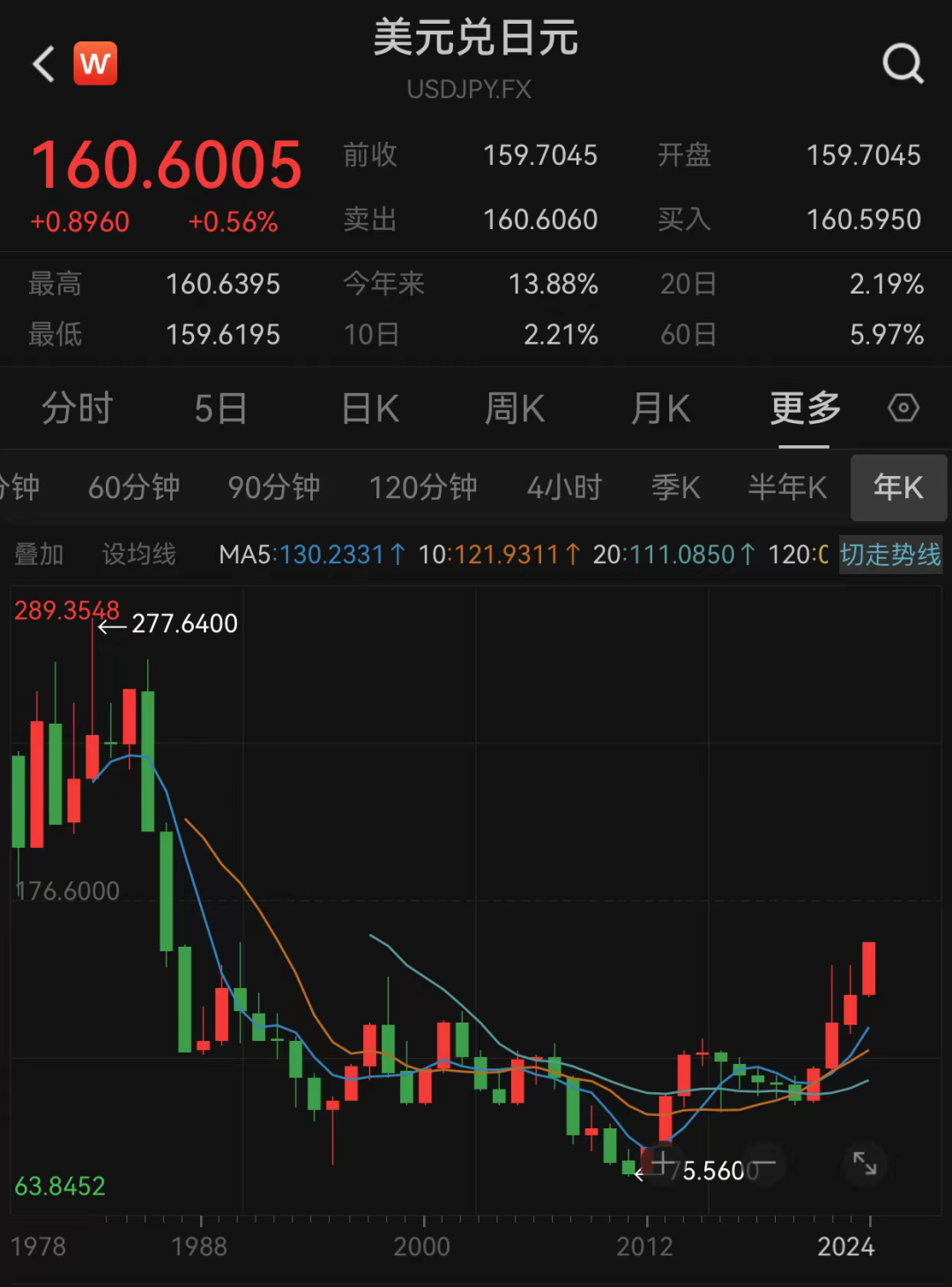Choose the 4小时 period

(564, 487)
